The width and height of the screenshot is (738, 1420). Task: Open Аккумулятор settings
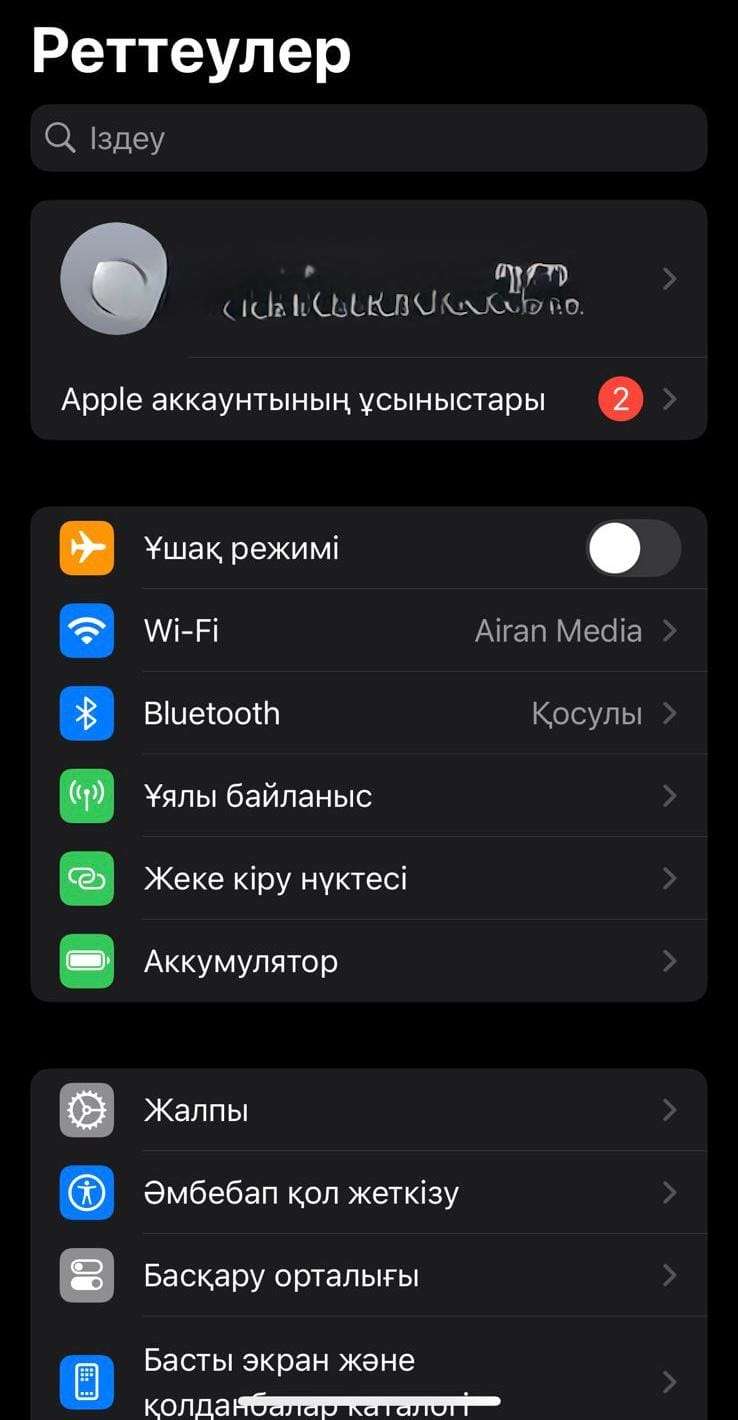pos(368,962)
